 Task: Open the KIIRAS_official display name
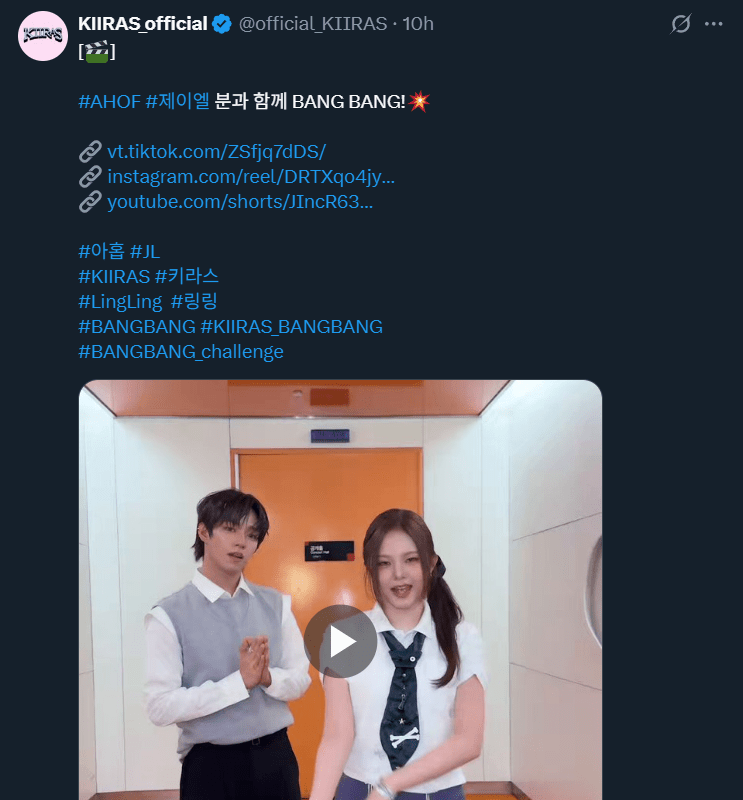click(x=142, y=24)
